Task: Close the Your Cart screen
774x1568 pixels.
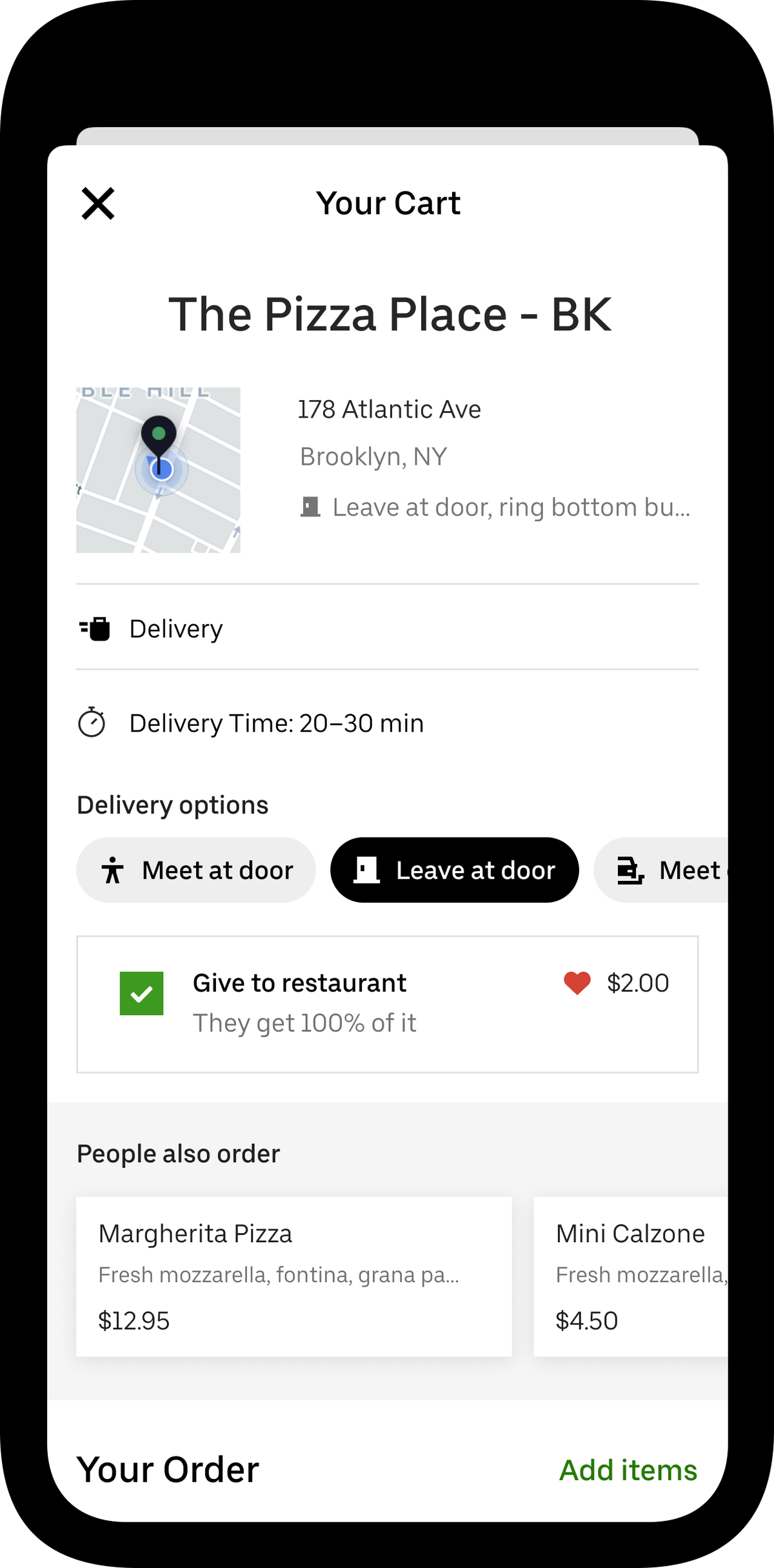Action: 98,203
